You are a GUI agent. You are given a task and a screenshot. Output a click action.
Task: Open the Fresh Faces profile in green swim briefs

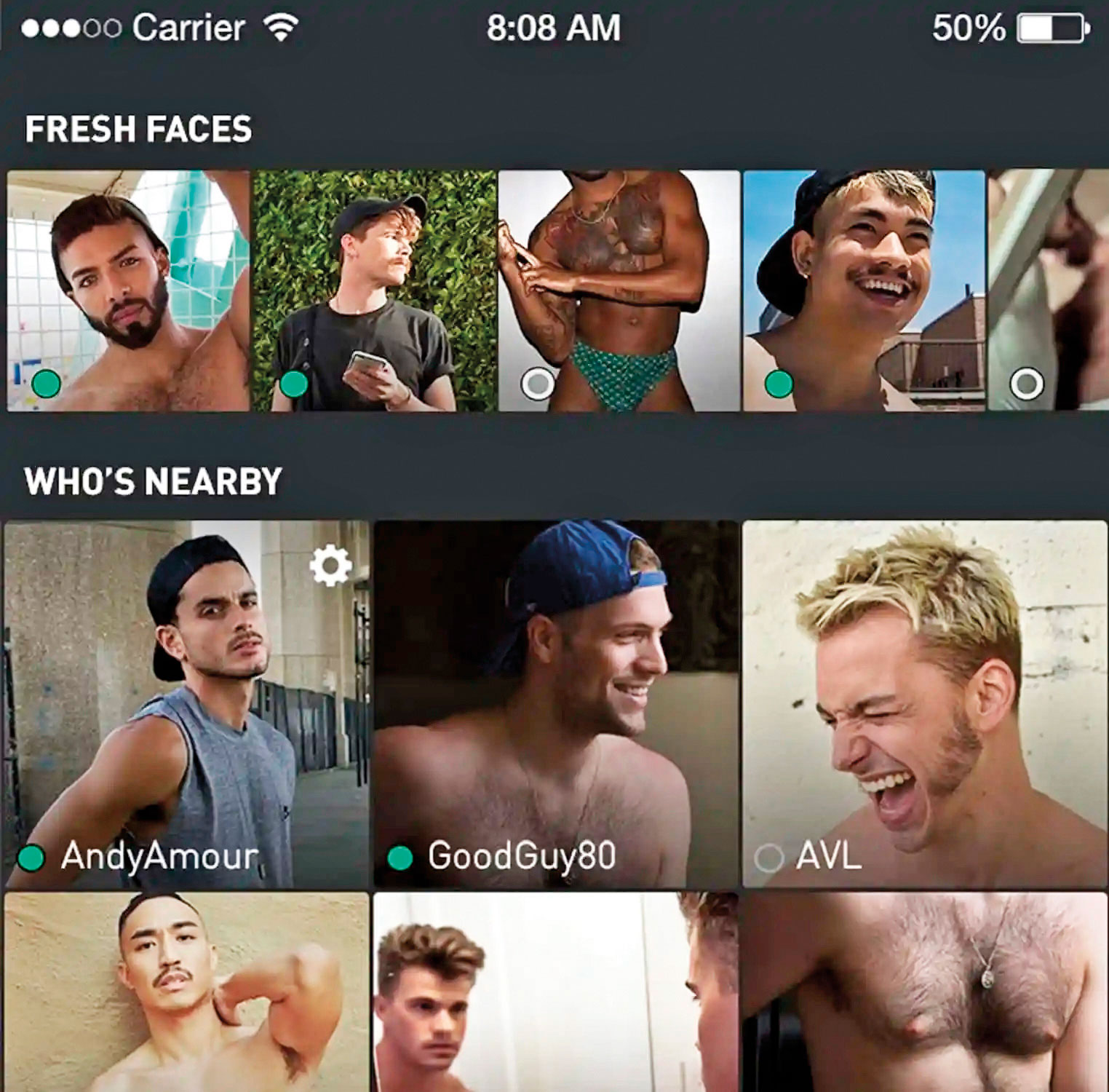coord(619,291)
